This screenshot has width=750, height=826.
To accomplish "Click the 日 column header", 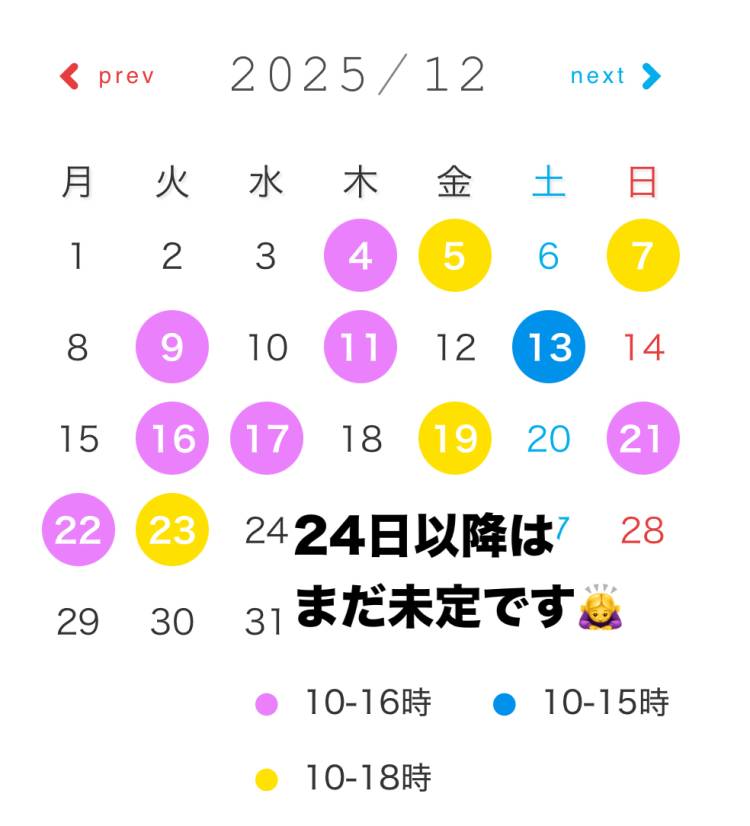I will pyautogui.click(x=643, y=183).
